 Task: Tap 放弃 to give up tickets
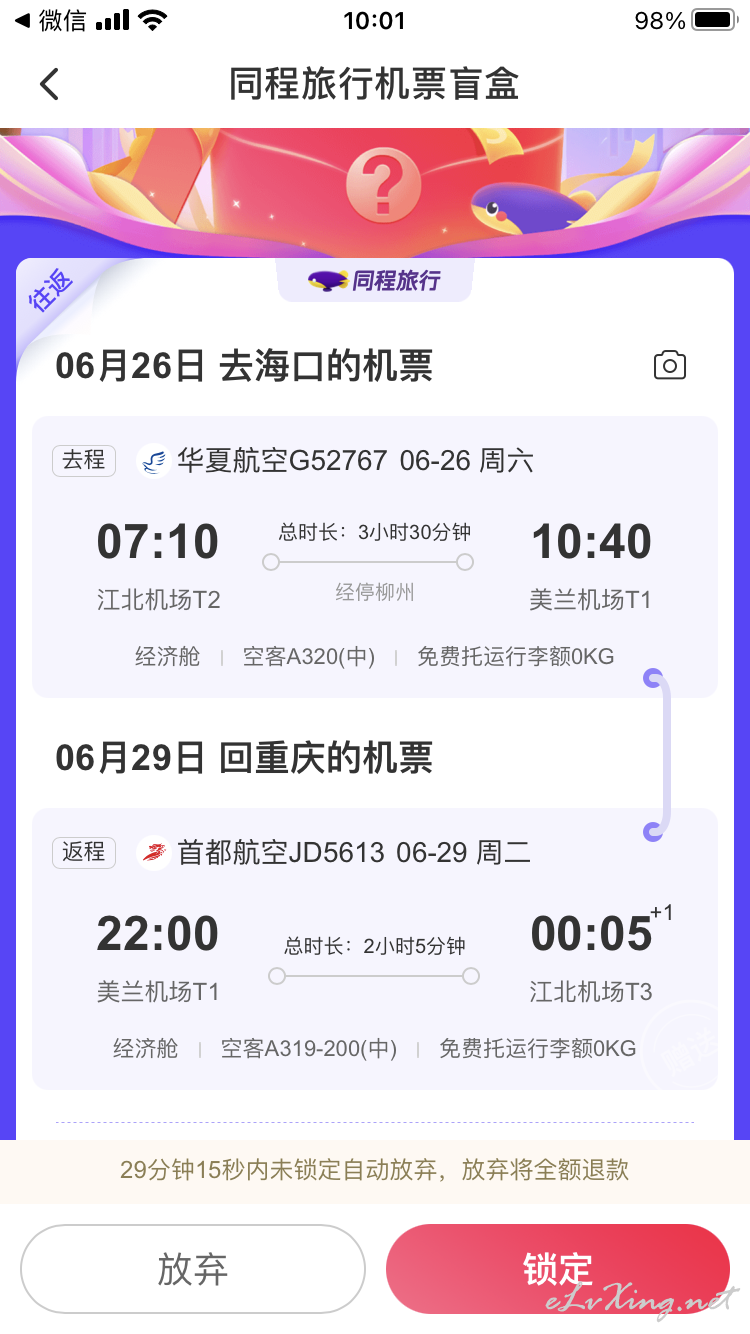click(193, 1269)
